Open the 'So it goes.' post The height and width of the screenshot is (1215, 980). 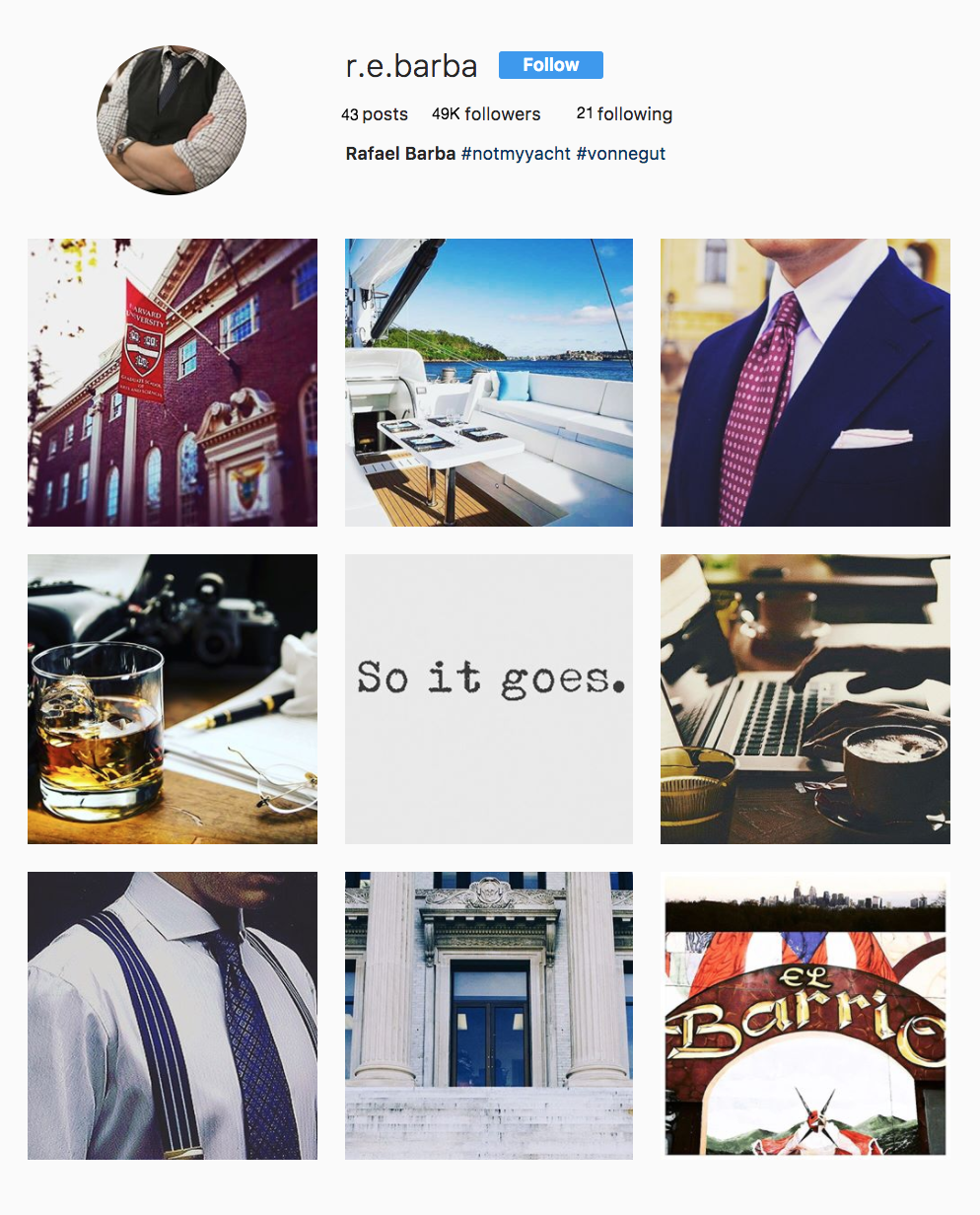pyautogui.click(x=489, y=699)
